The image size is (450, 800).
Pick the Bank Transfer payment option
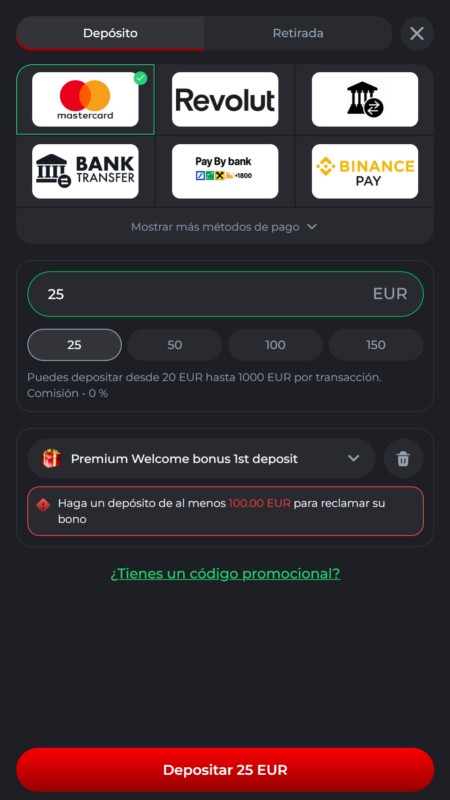[x=85, y=171]
